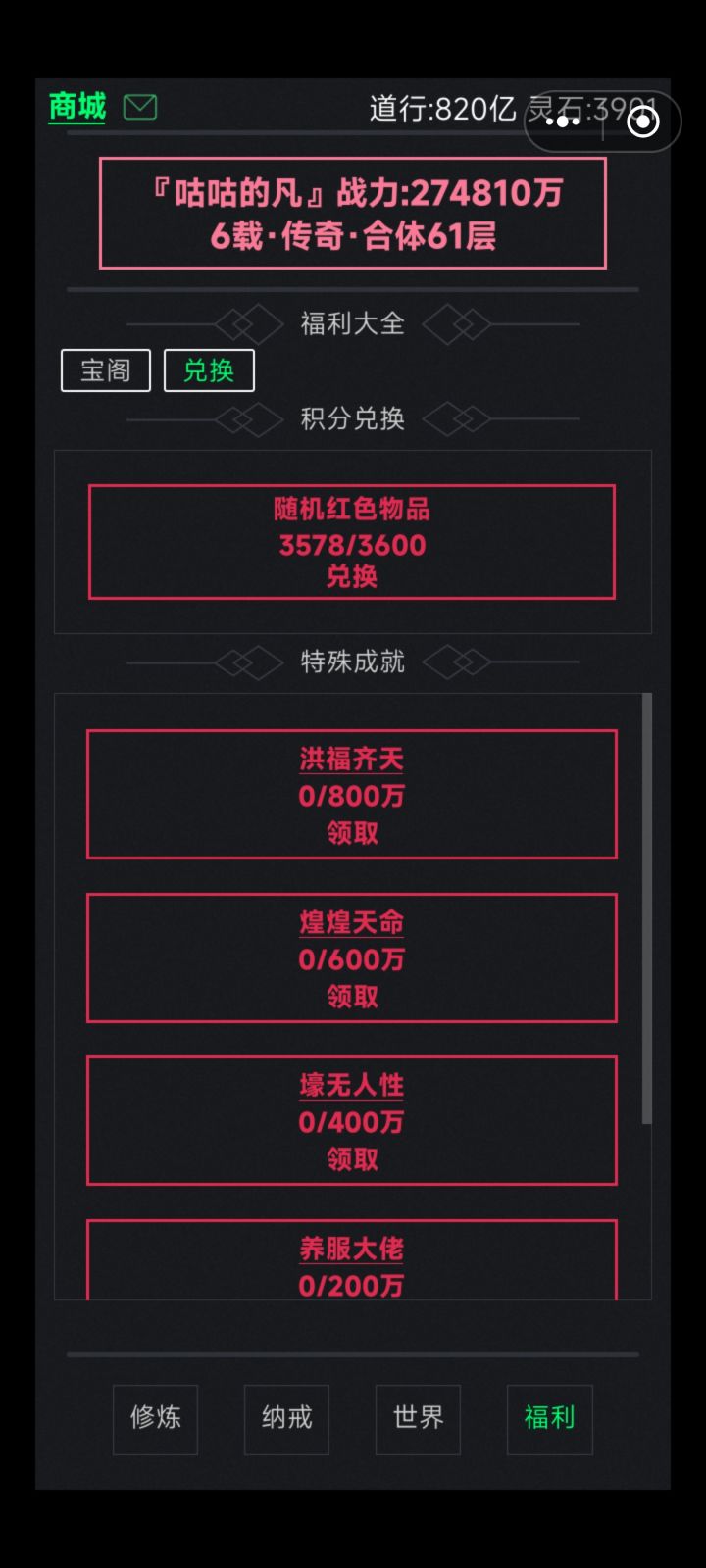Tap the 『咕咕的凡』 character power panel
This screenshot has width=706, height=1568.
tap(351, 214)
